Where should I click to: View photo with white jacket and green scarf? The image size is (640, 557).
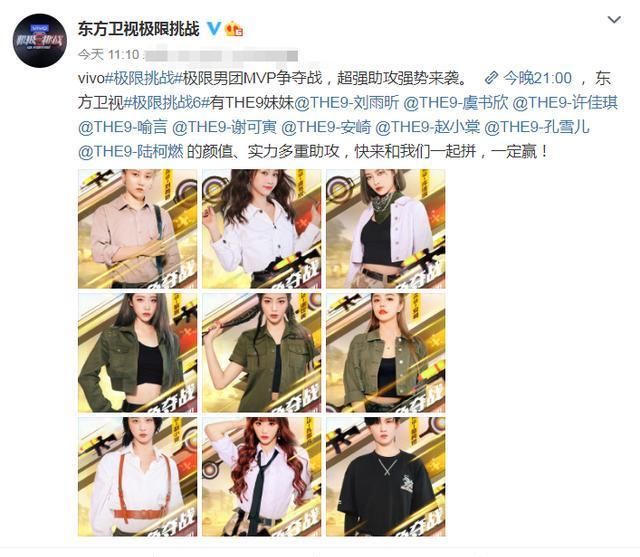tap(385, 228)
